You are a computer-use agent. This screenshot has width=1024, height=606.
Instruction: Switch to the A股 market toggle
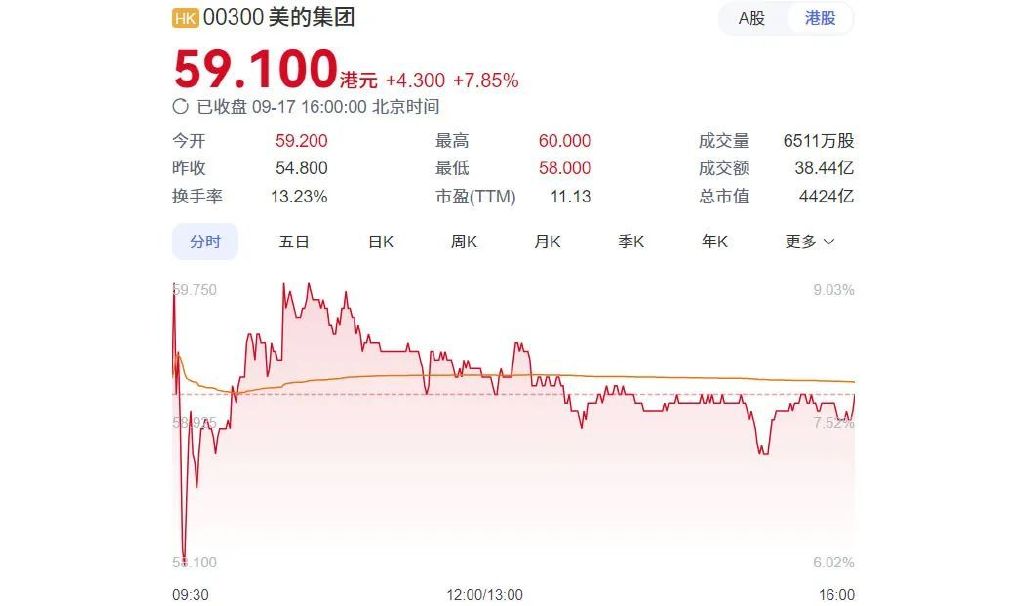tap(752, 18)
